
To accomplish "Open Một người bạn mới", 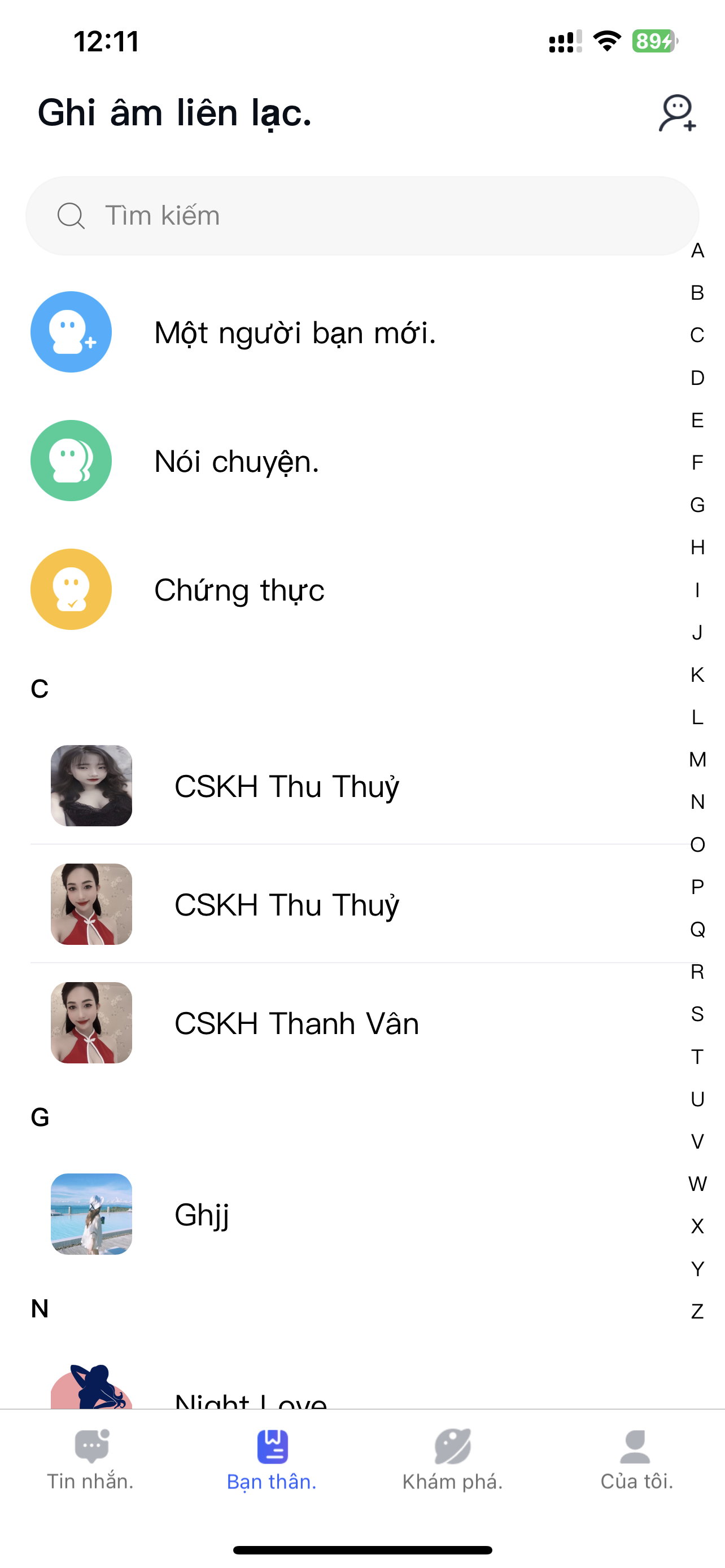I will tap(295, 332).
